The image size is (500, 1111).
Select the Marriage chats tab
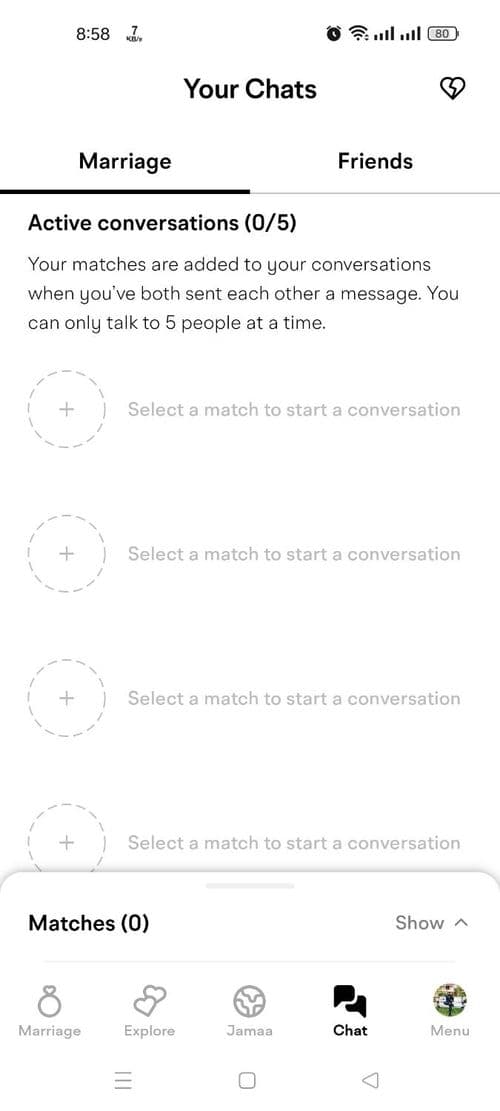(125, 162)
